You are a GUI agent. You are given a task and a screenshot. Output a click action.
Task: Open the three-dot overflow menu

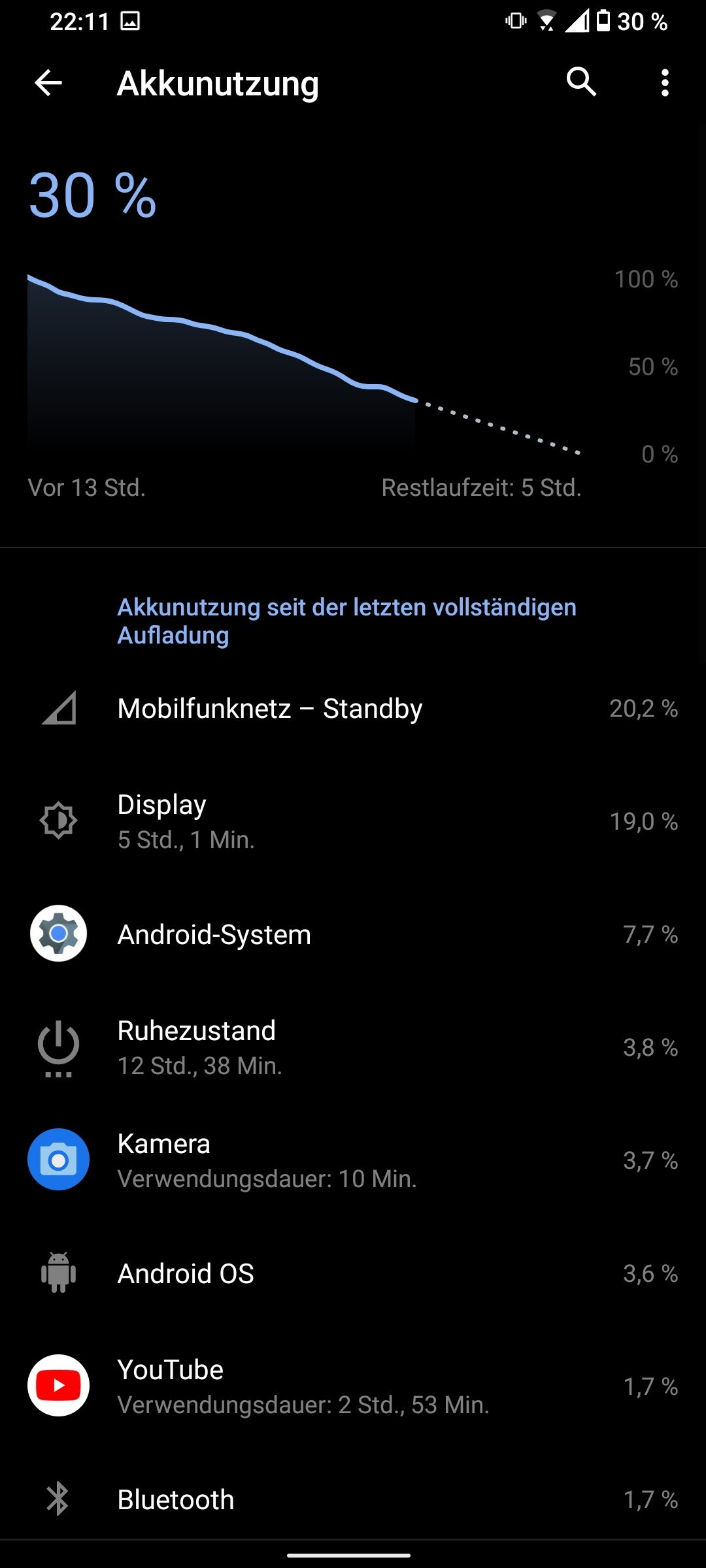click(665, 83)
